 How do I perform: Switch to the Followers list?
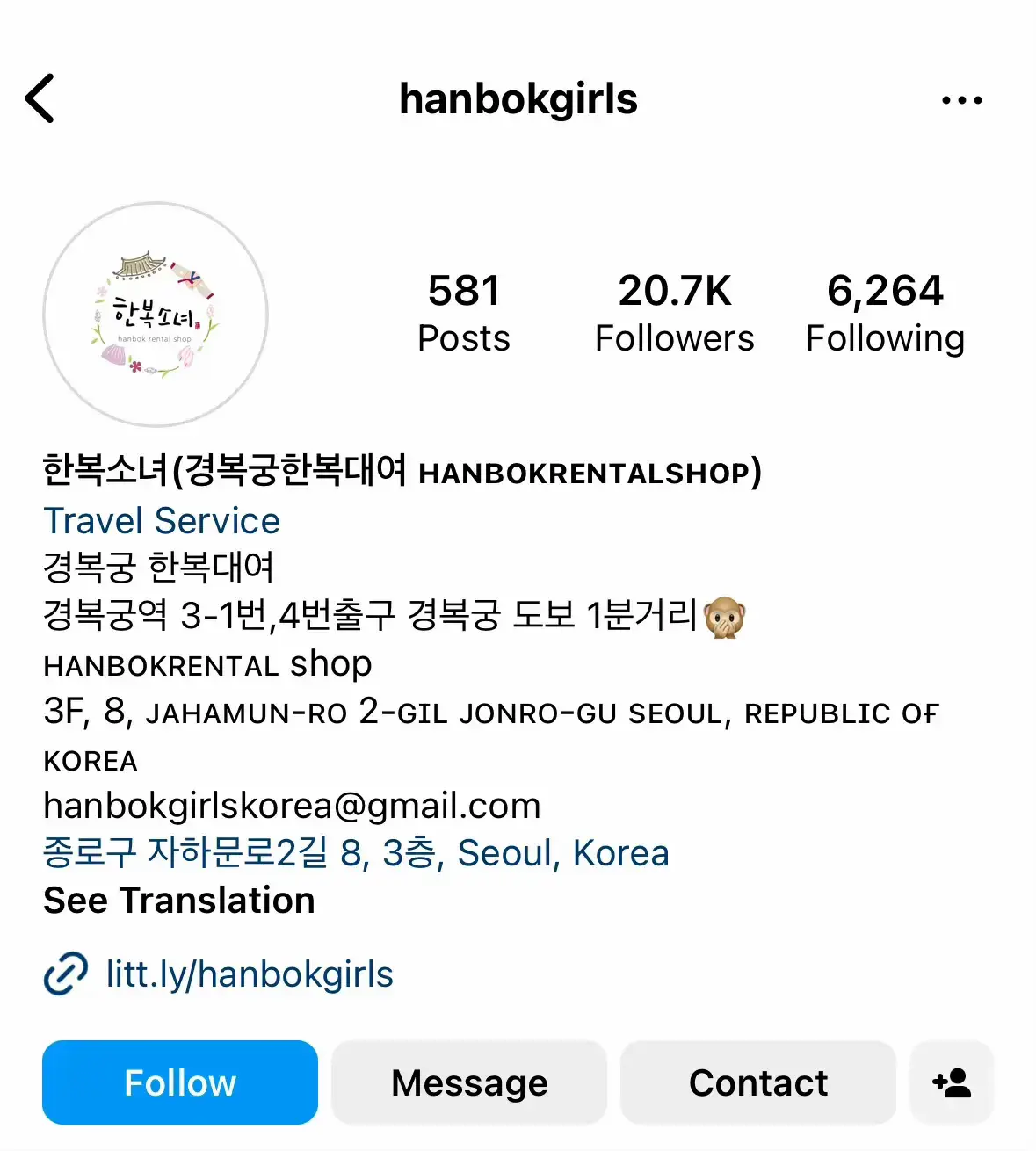click(674, 312)
